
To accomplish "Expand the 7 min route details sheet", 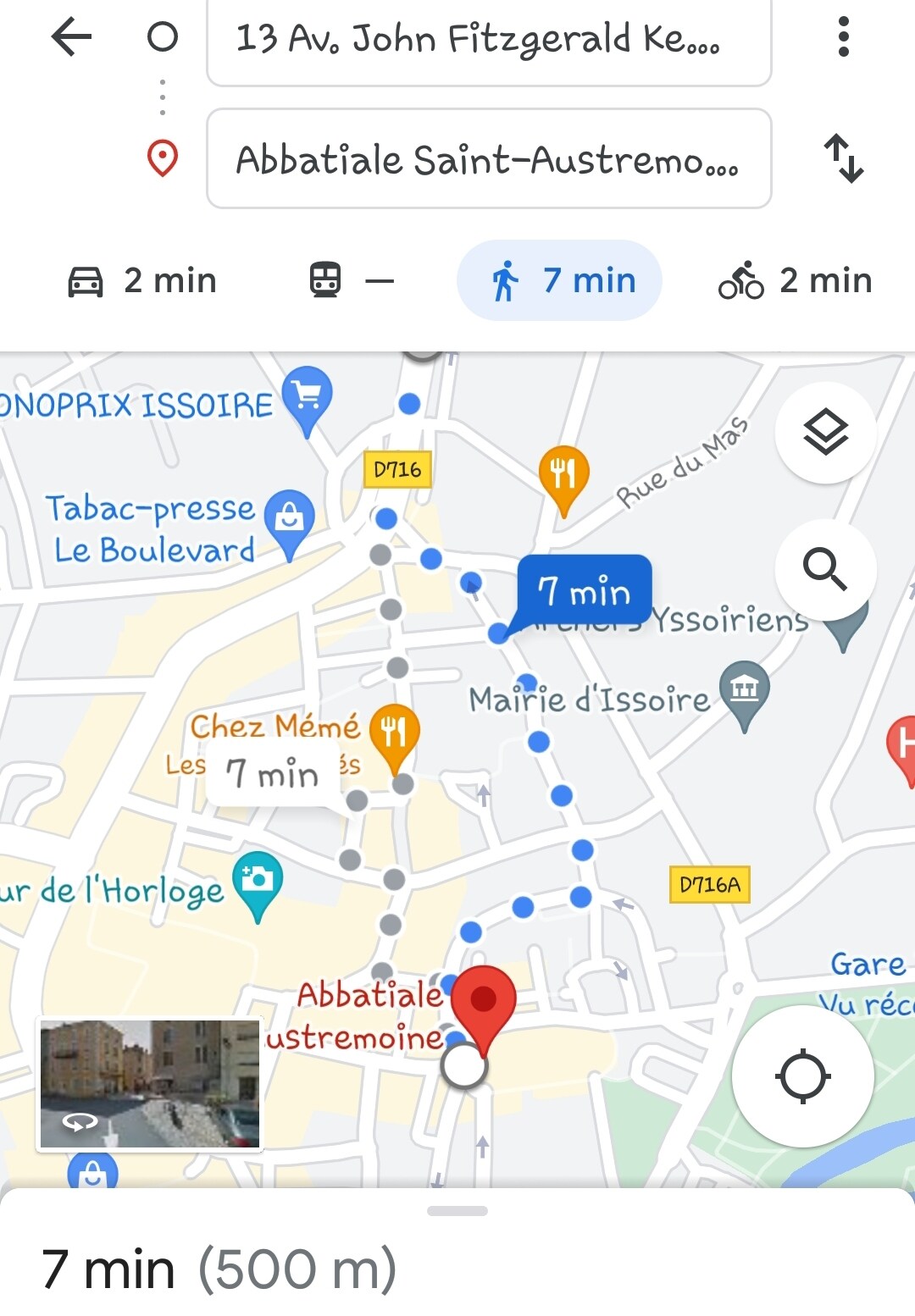I will (457, 1252).
